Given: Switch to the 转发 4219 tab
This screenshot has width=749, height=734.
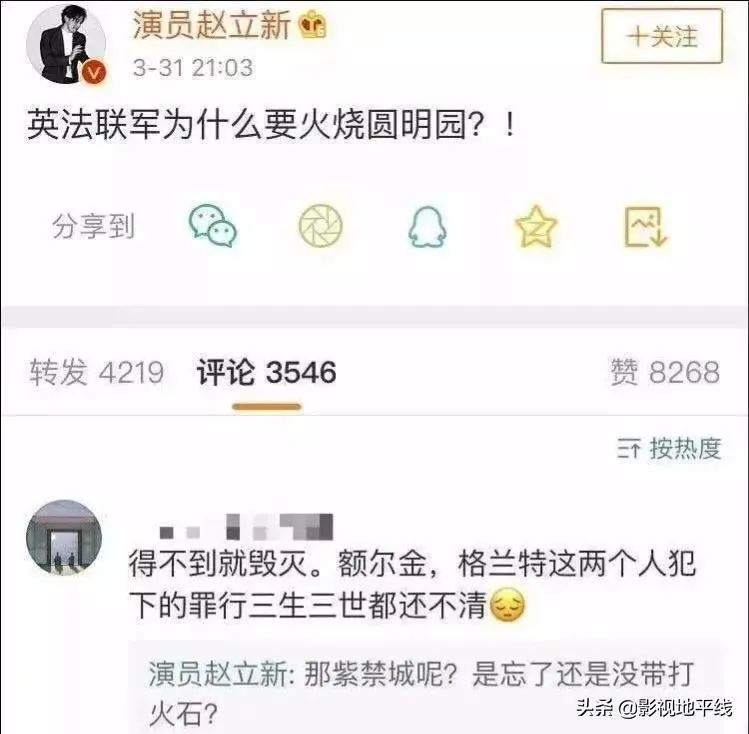Looking at the screenshot, I should (x=97, y=373).
